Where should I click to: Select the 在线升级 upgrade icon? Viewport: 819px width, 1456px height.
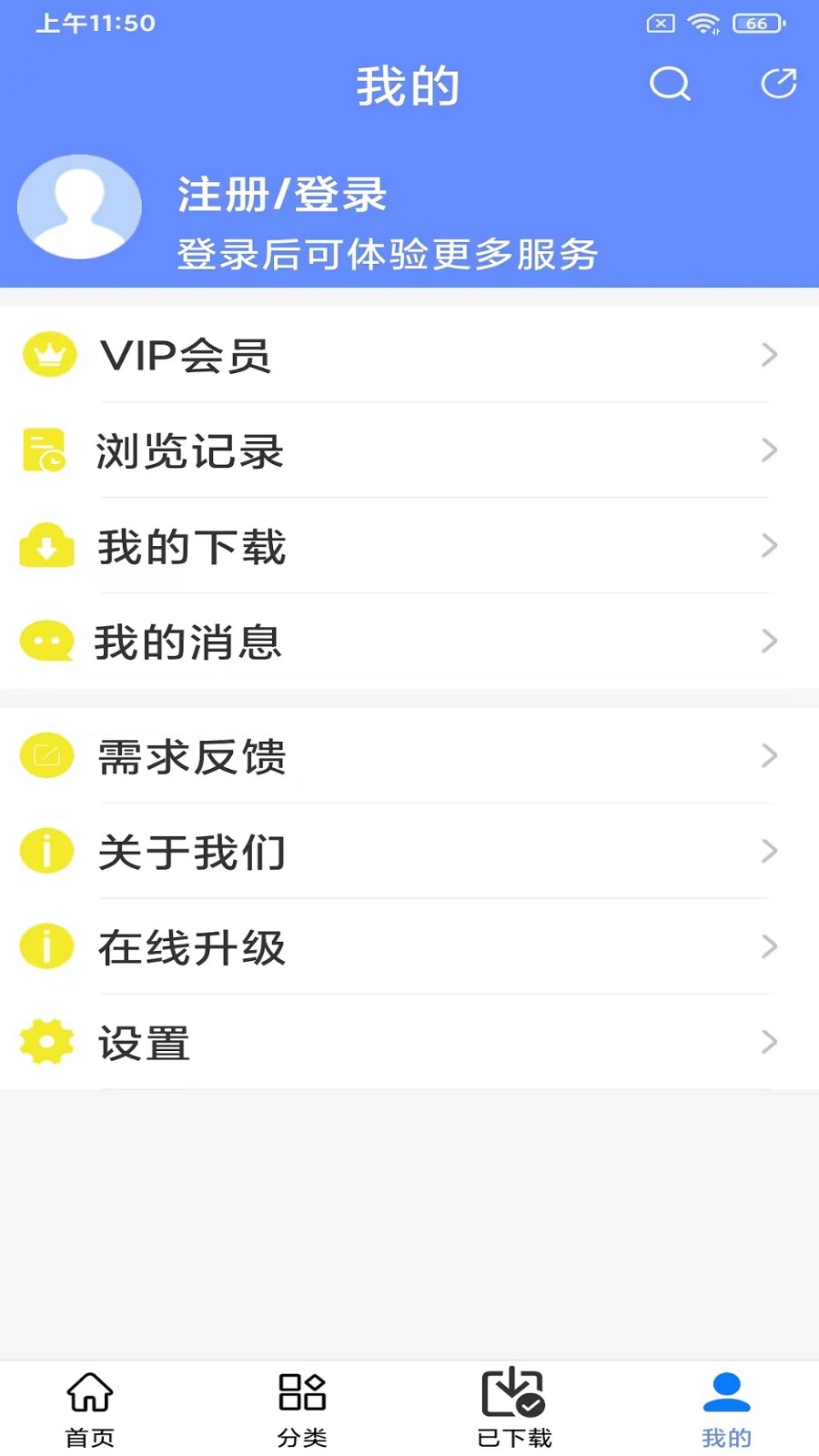coord(45,946)
